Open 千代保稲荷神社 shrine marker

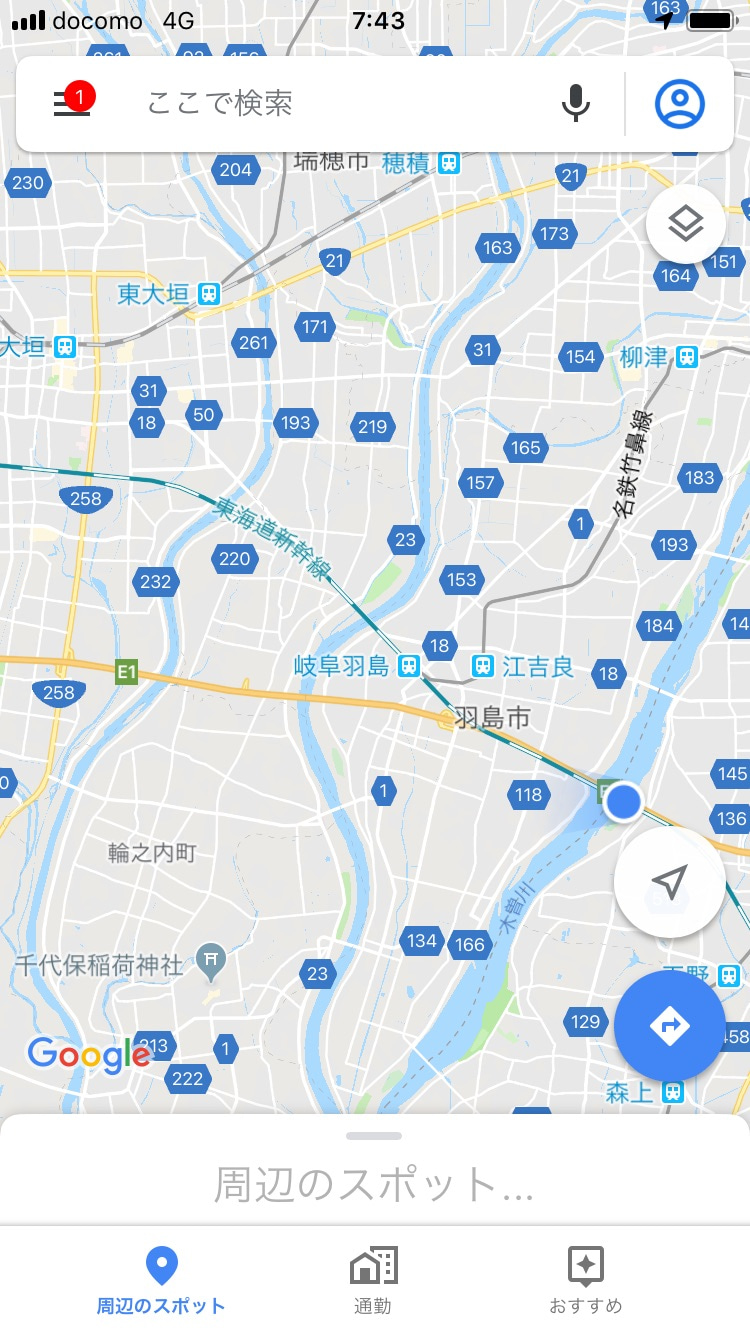211,962
